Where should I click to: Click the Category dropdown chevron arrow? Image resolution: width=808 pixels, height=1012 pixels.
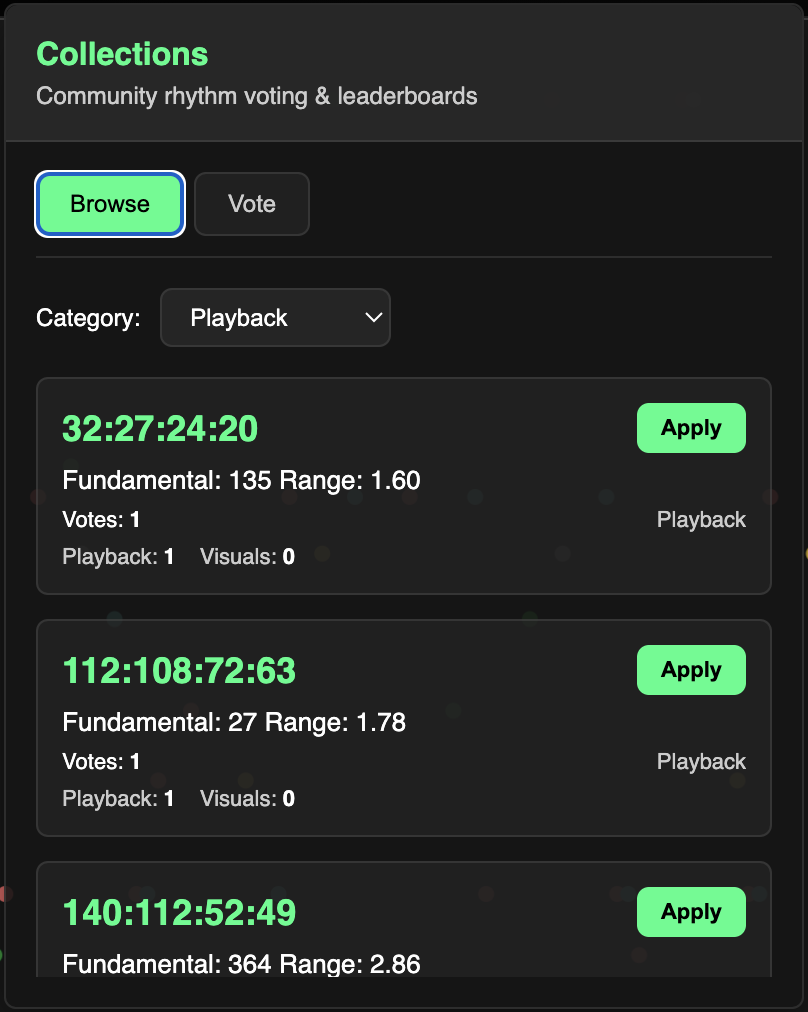pos(374,317)
